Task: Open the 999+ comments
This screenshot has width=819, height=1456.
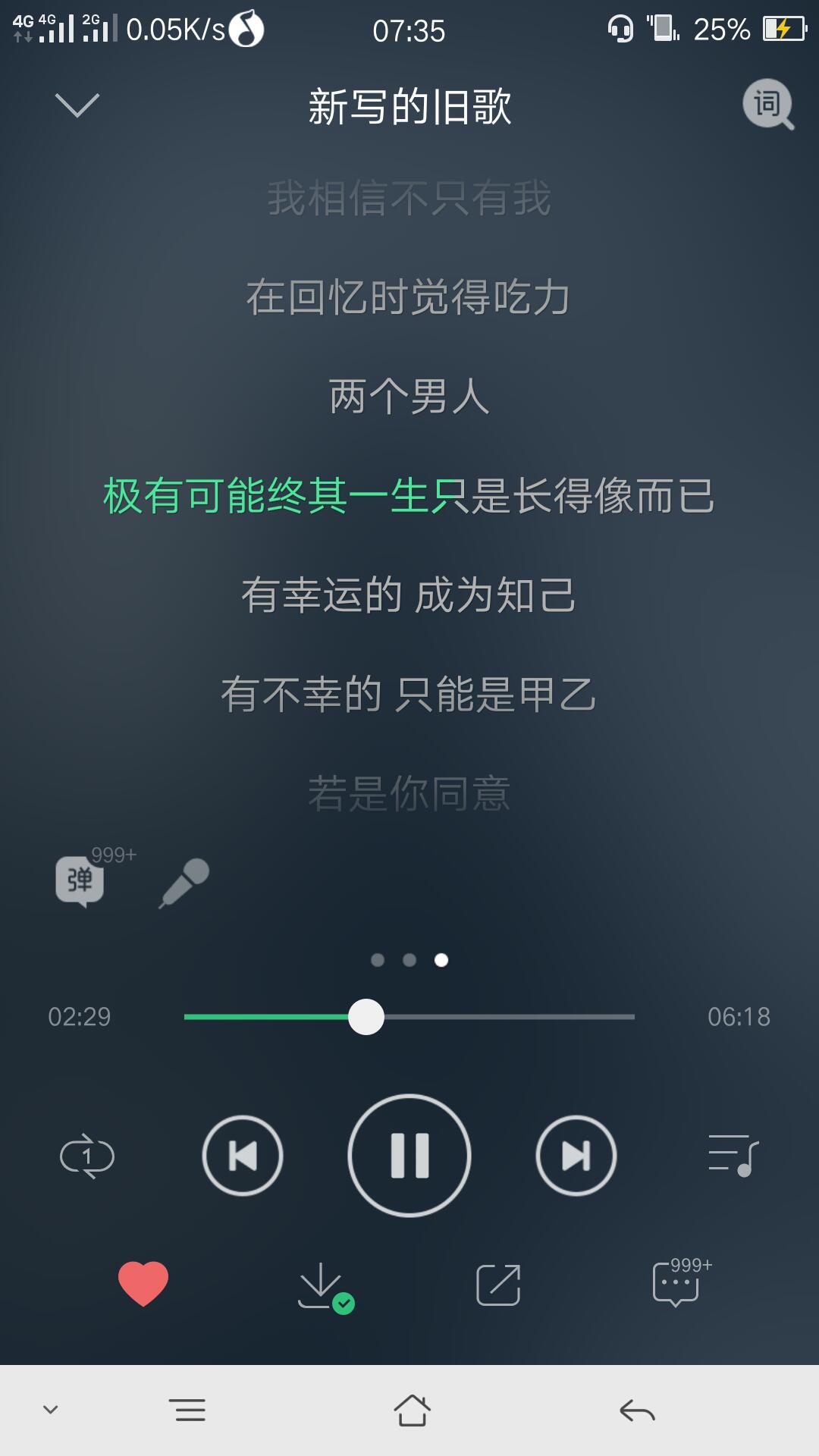Action: click(x=676, y=1285)
